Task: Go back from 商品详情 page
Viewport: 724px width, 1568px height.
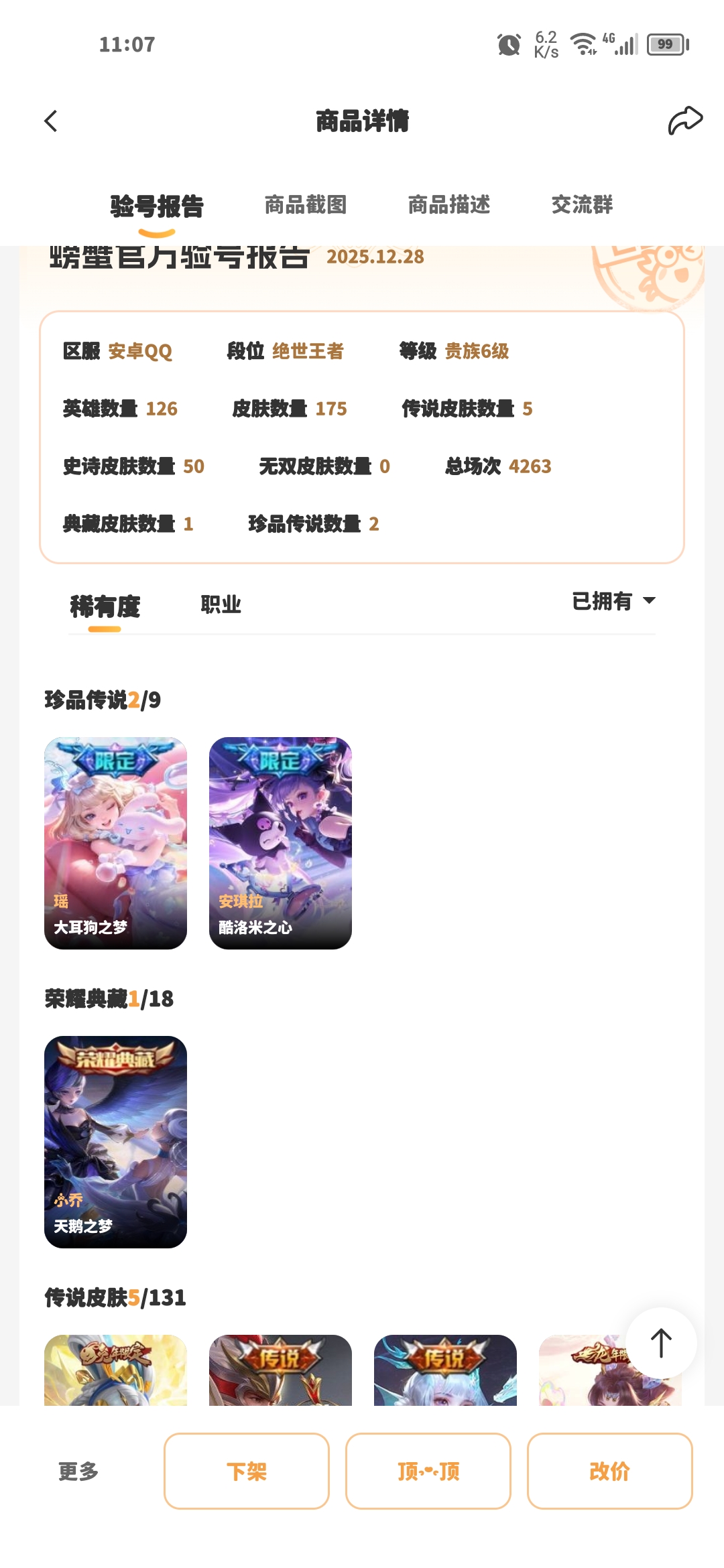Action: pos(51,121)
